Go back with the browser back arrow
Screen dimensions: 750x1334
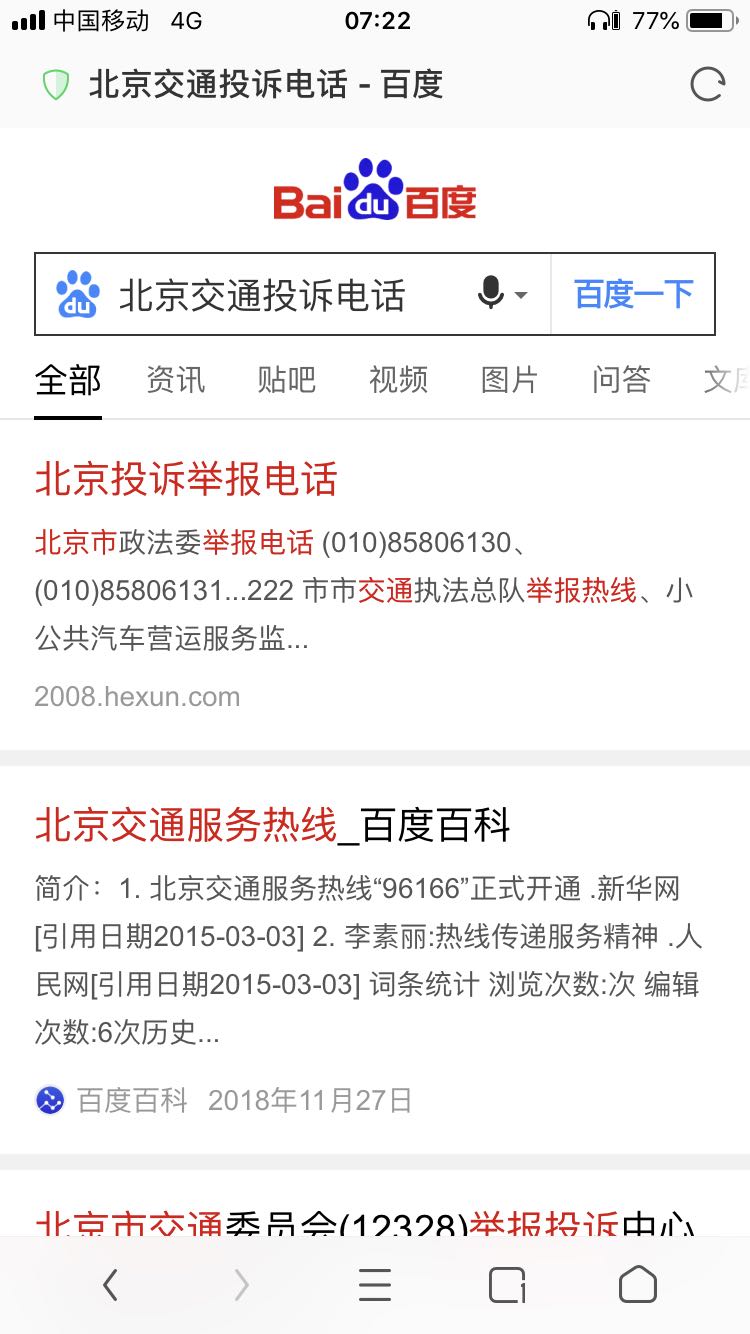click(x=110, y=1285)
